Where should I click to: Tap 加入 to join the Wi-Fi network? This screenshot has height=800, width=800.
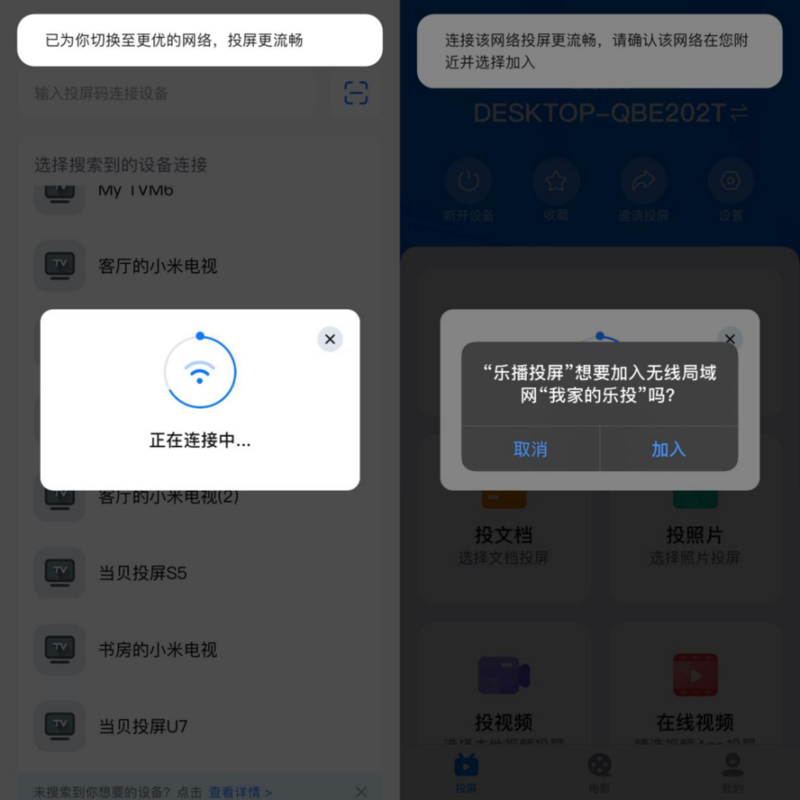(x=668, y=449)
